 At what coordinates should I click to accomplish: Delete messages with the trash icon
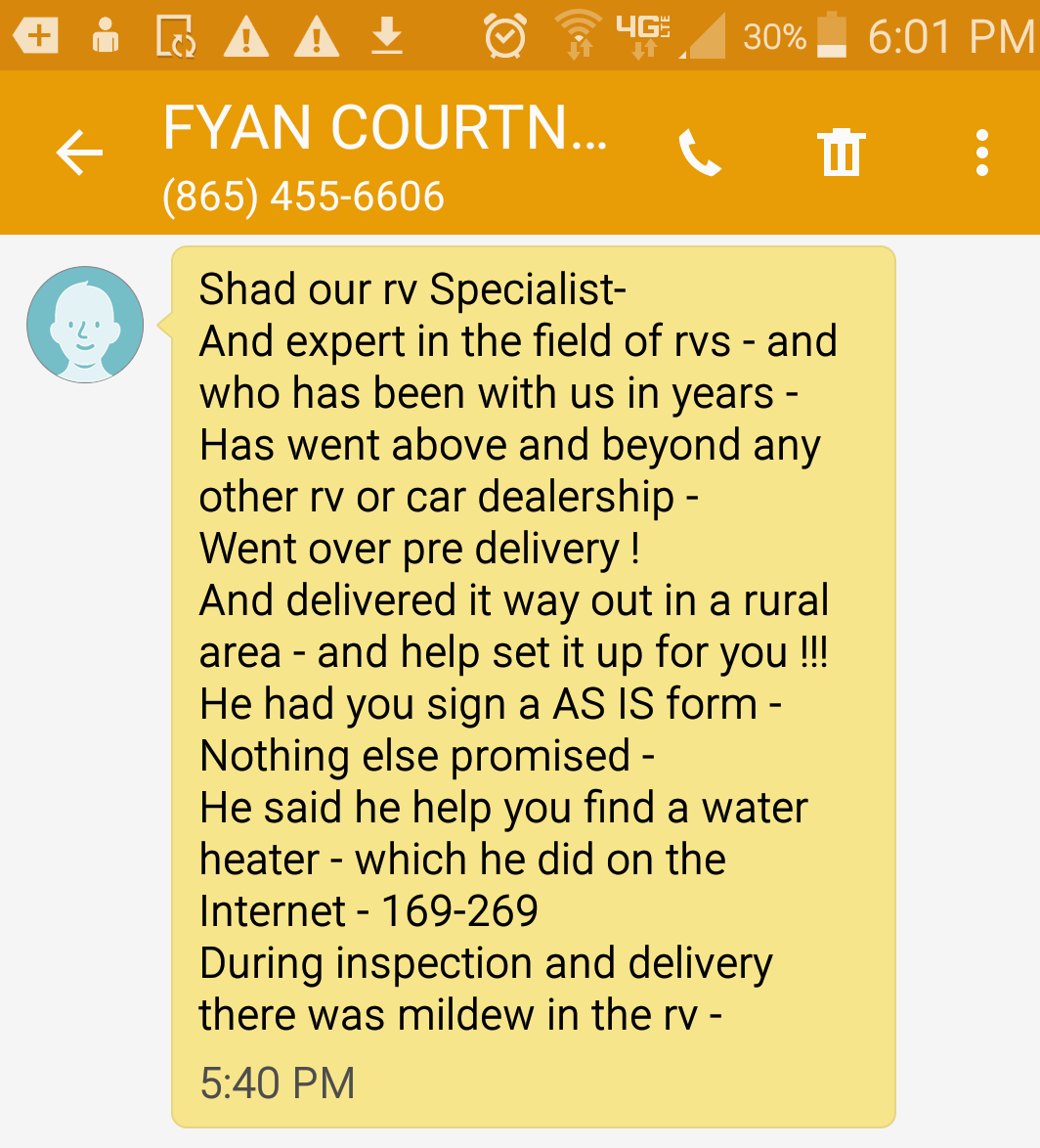point(841,153)
